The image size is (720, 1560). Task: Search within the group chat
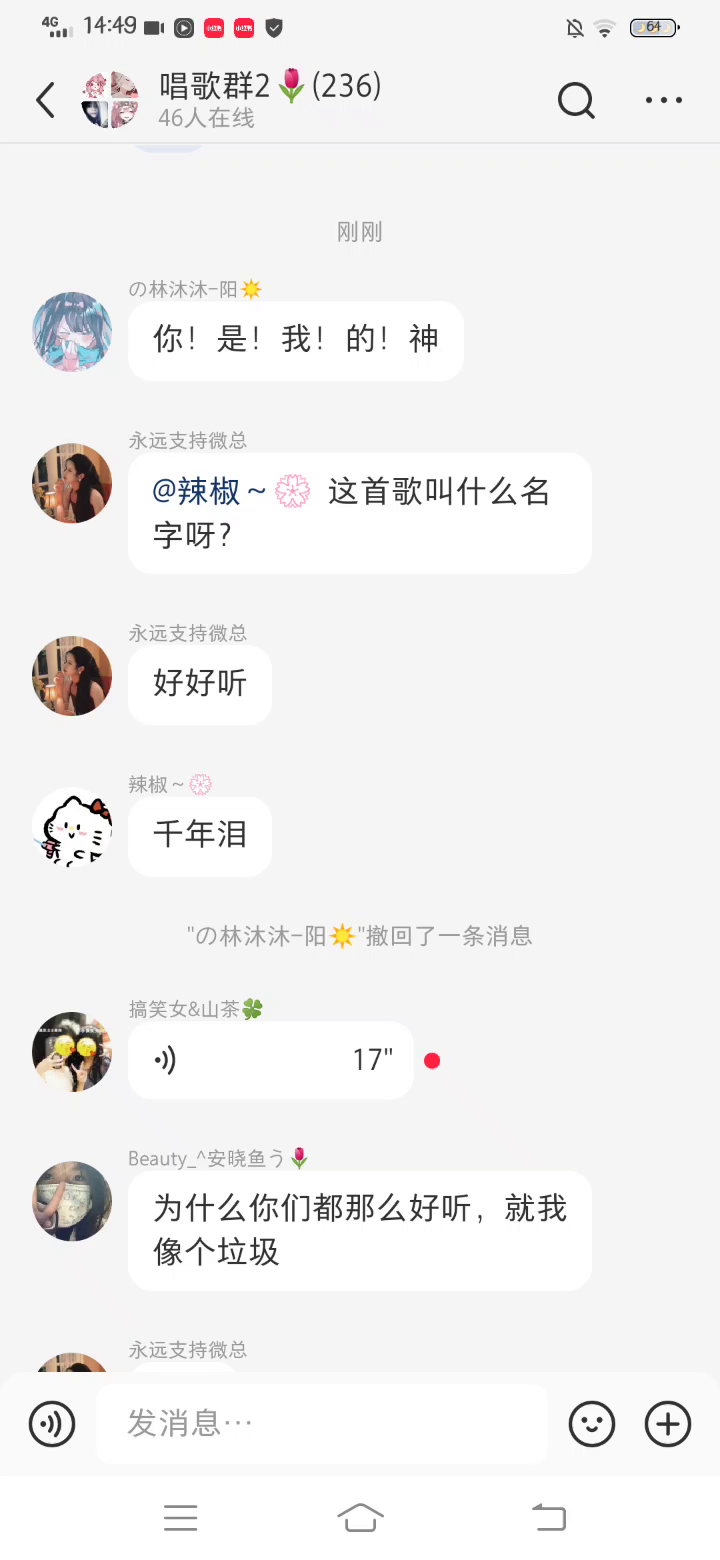(x=576, y=100)
